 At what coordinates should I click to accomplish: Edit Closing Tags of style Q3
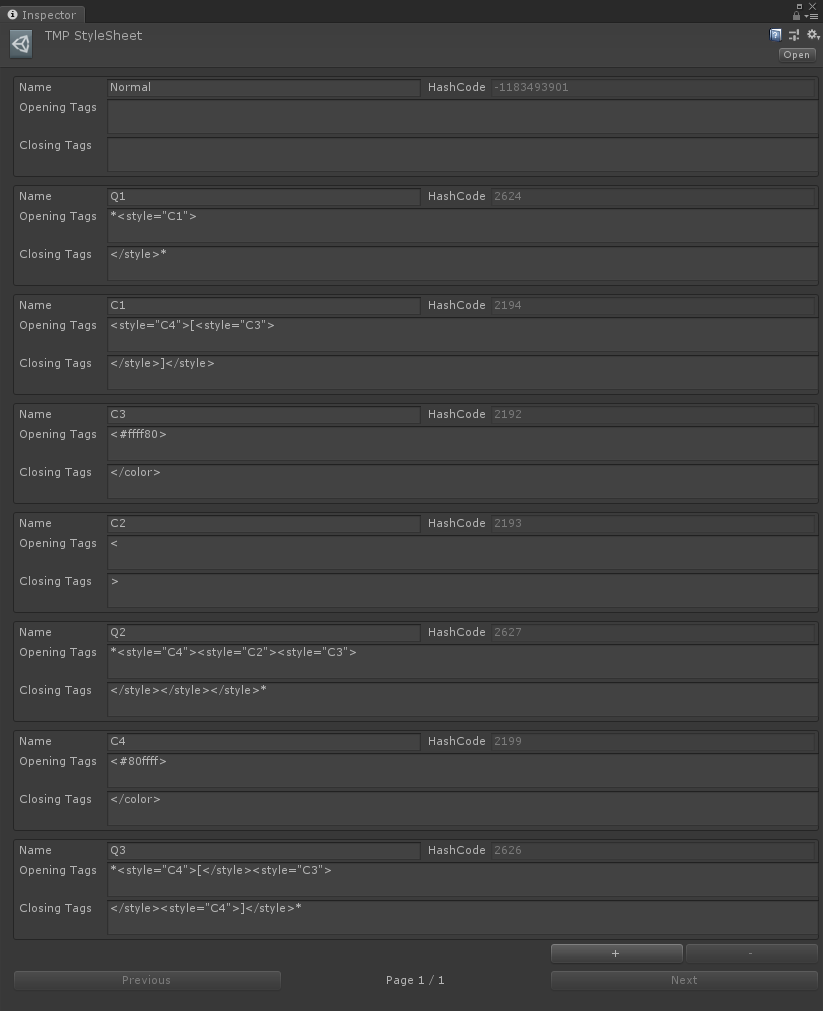click(x=462, y=917)
